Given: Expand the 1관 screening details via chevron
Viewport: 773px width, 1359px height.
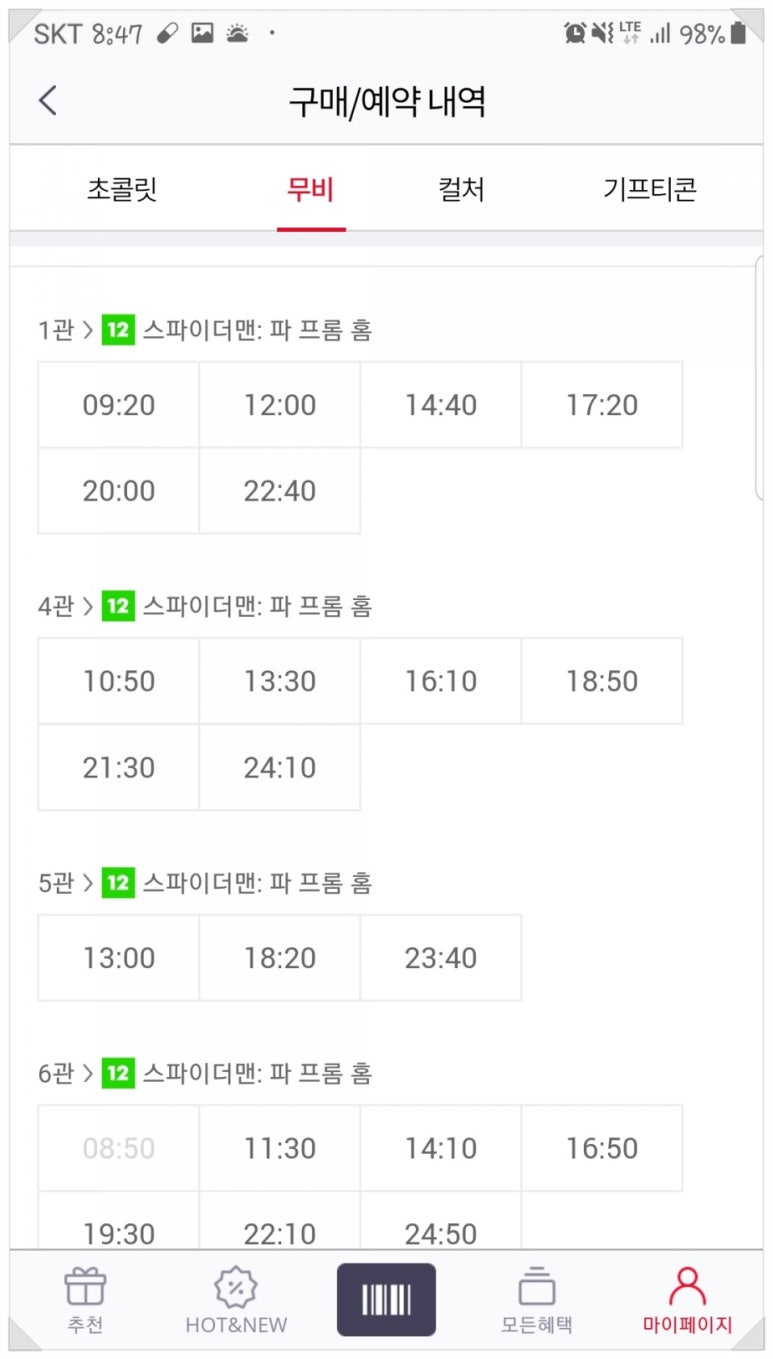Looking at the screenshot, I should coord(88,329).
